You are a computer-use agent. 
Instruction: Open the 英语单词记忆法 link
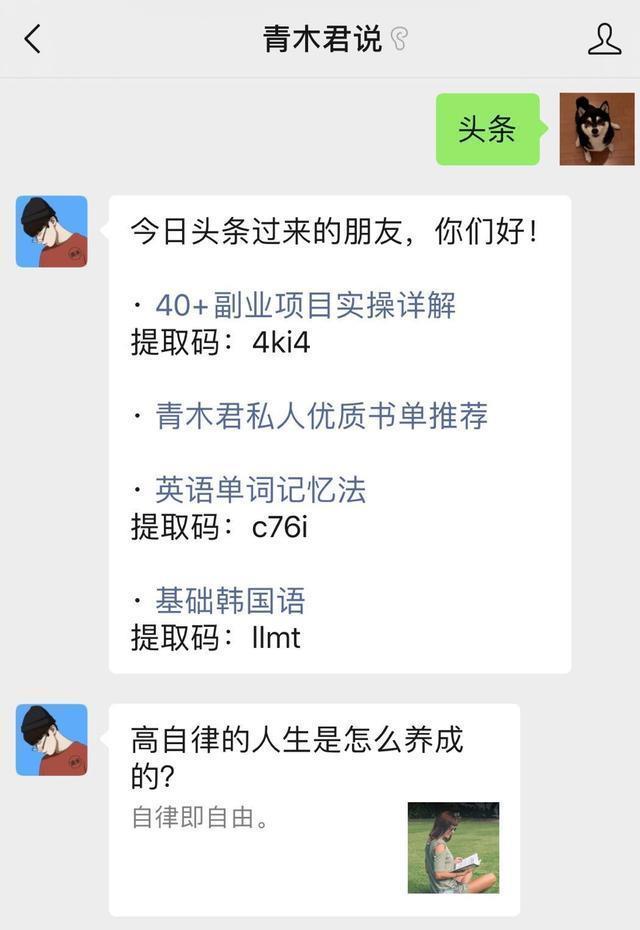pyautogui.click(x=260, y=489)
